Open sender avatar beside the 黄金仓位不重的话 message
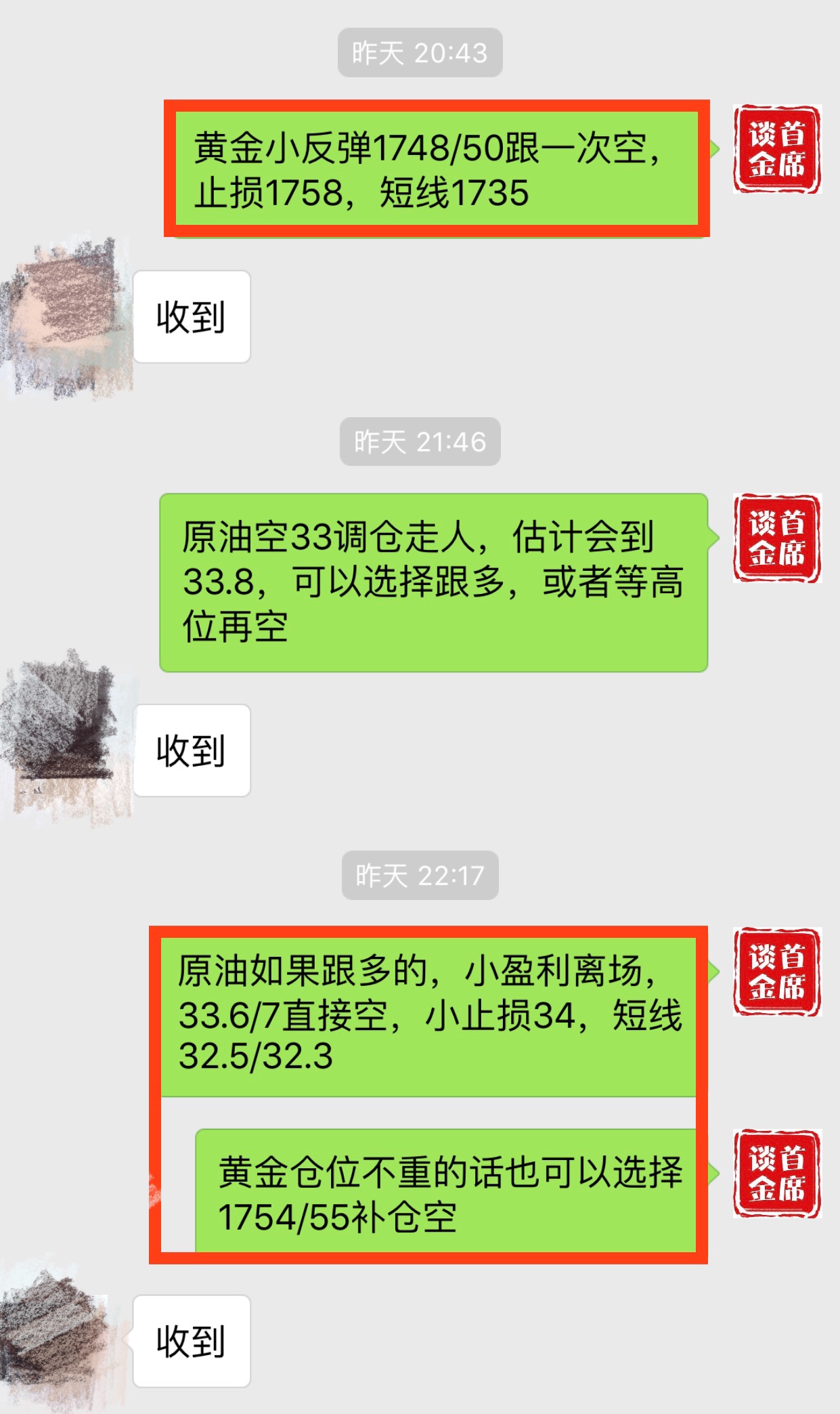 [776, 1173]
